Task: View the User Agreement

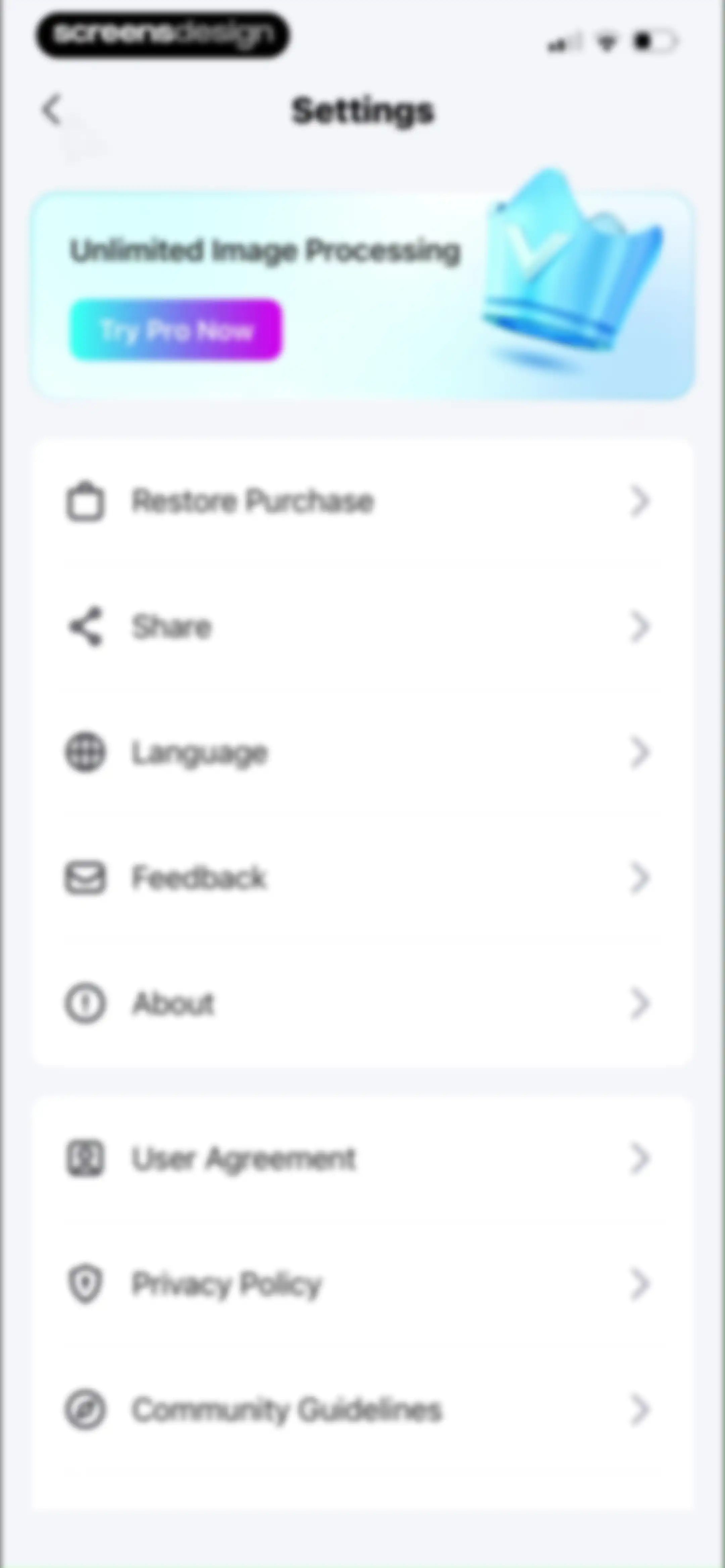Action: (x=363, y=1158)
